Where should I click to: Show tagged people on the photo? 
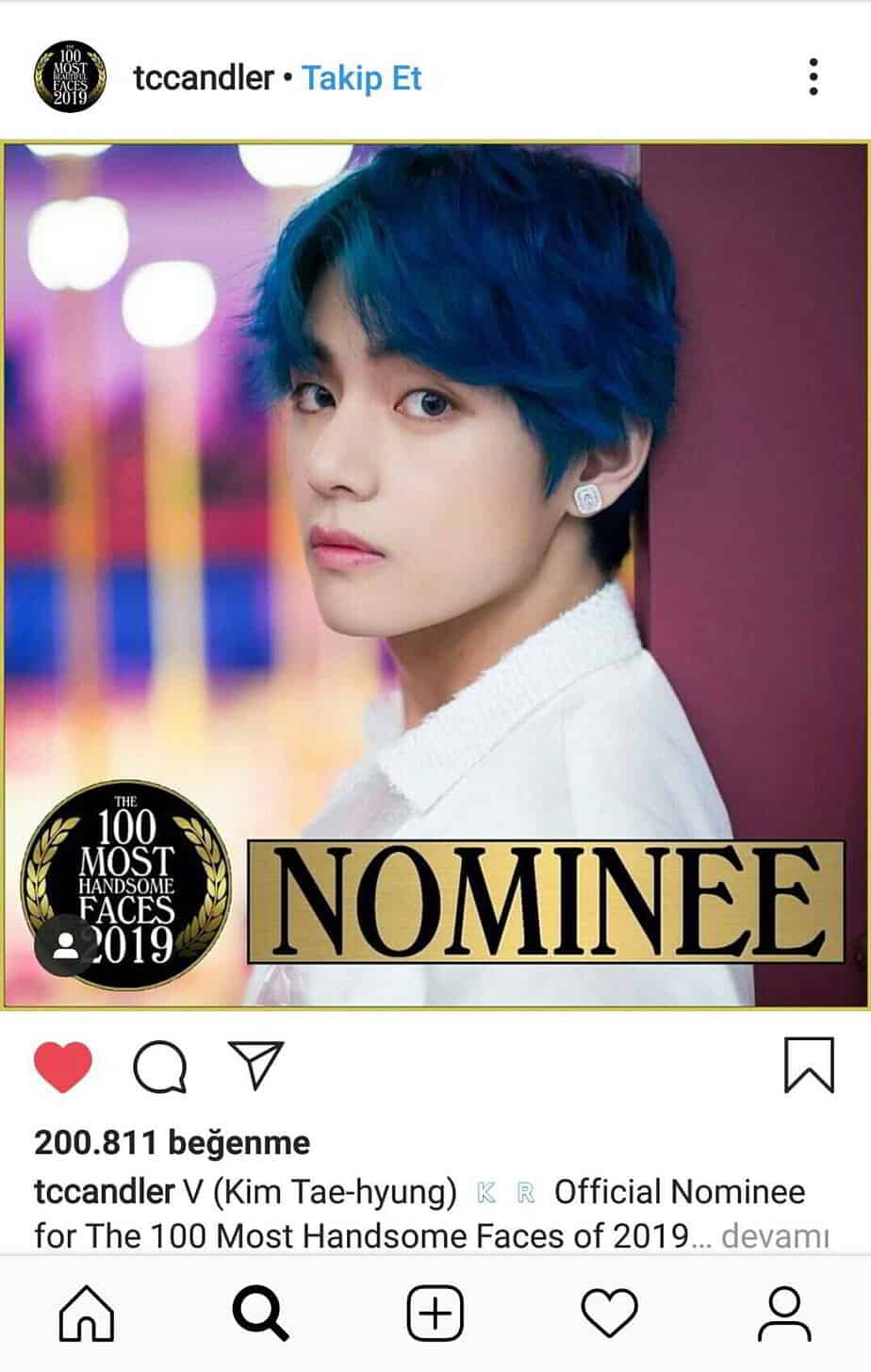(66, 945)
